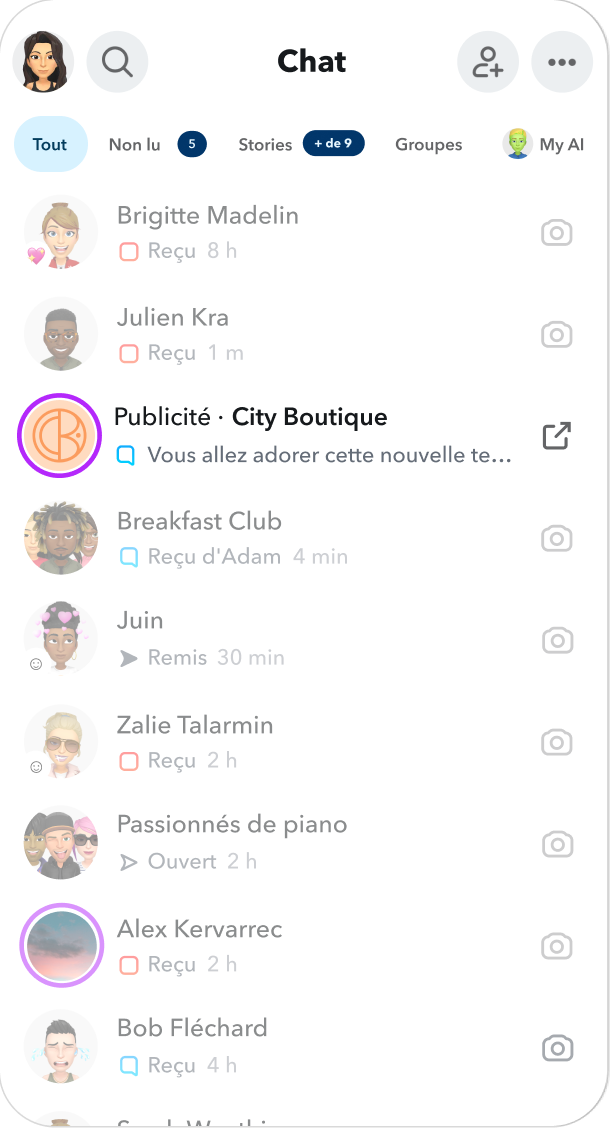
Task: View Alex Kervarrec's story ring
Action: (61, 945)
